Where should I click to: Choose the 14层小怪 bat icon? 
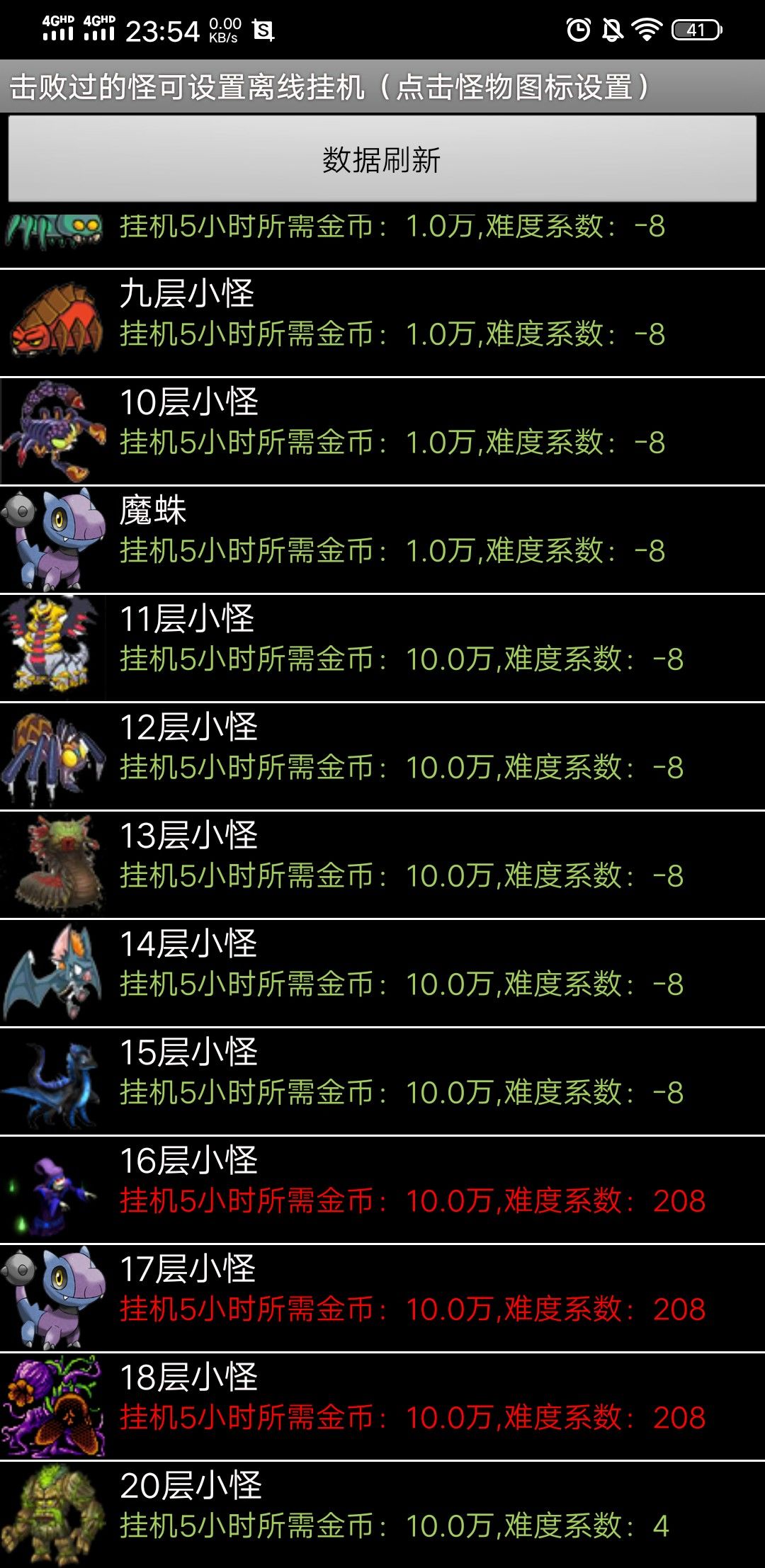(54, 973)
